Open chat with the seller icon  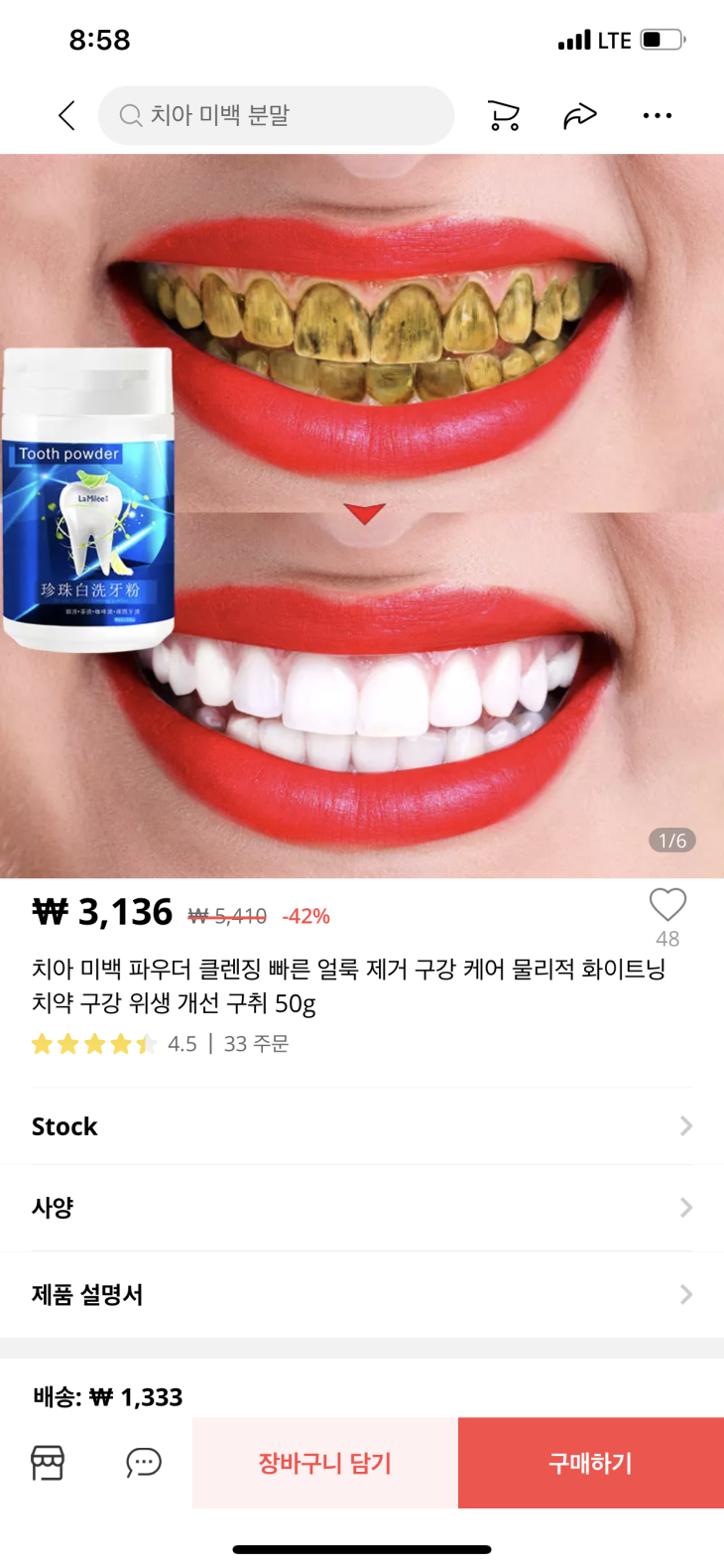[144, 1463]
